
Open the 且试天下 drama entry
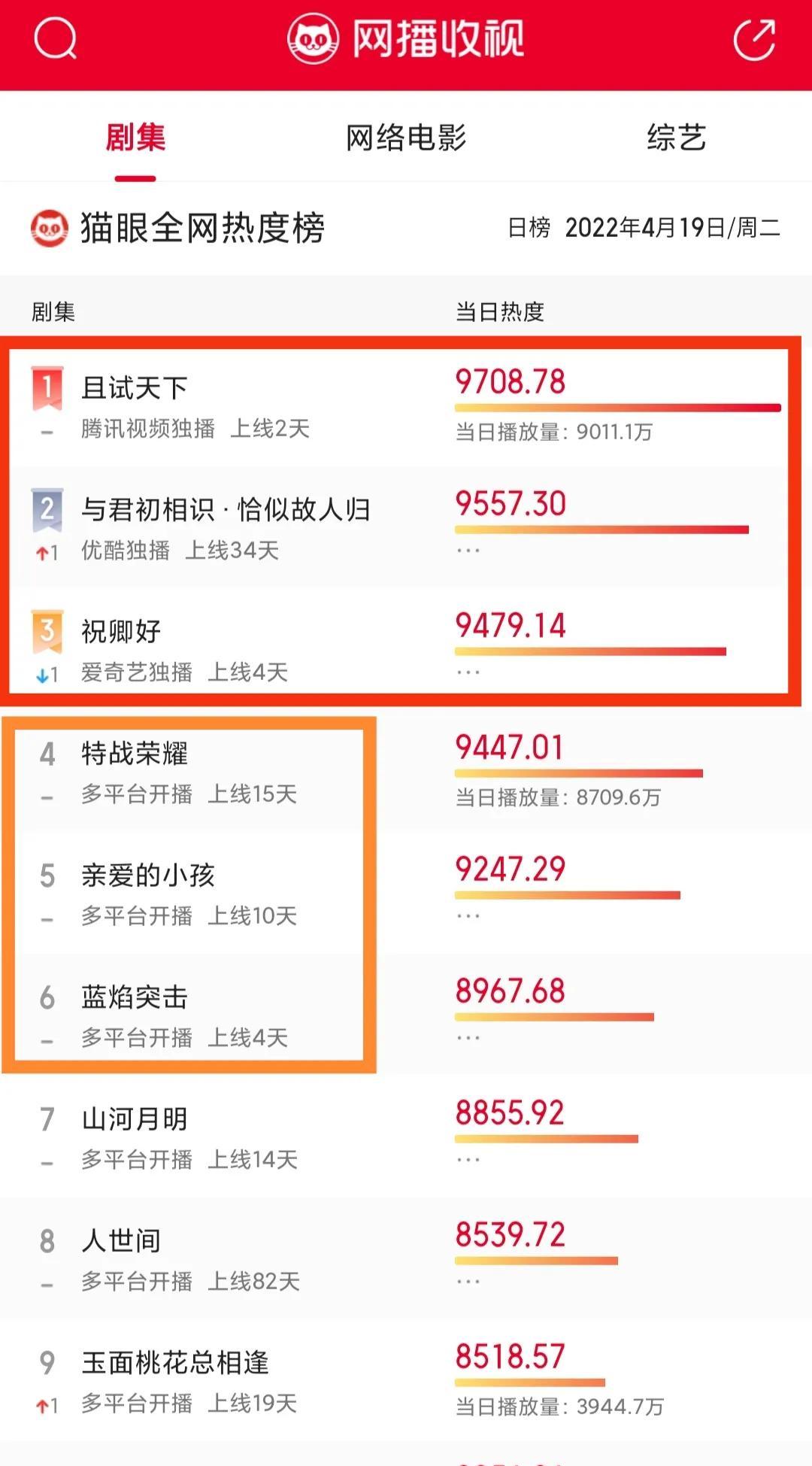[x=406, y=407]
